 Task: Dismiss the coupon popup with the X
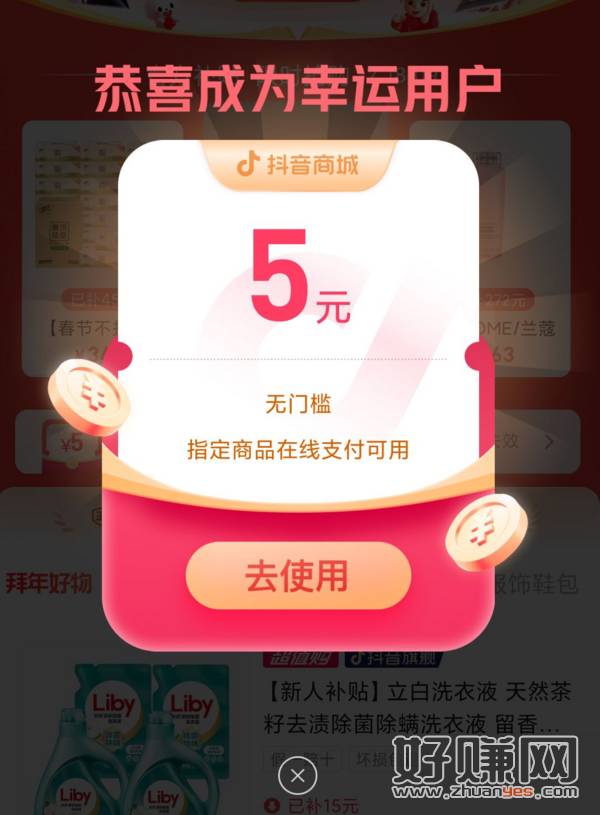(298, 775)
